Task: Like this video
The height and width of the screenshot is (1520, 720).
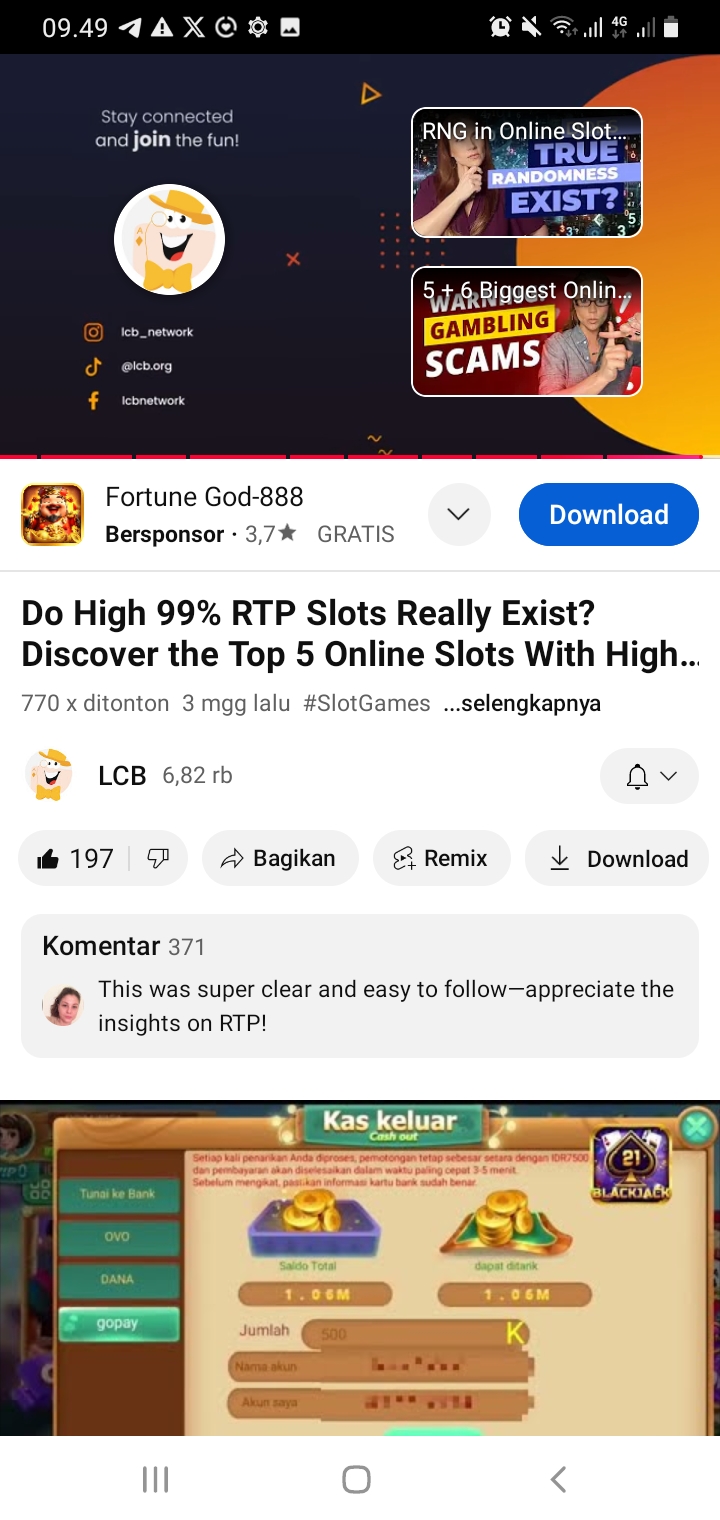Action: click(74, 859)
